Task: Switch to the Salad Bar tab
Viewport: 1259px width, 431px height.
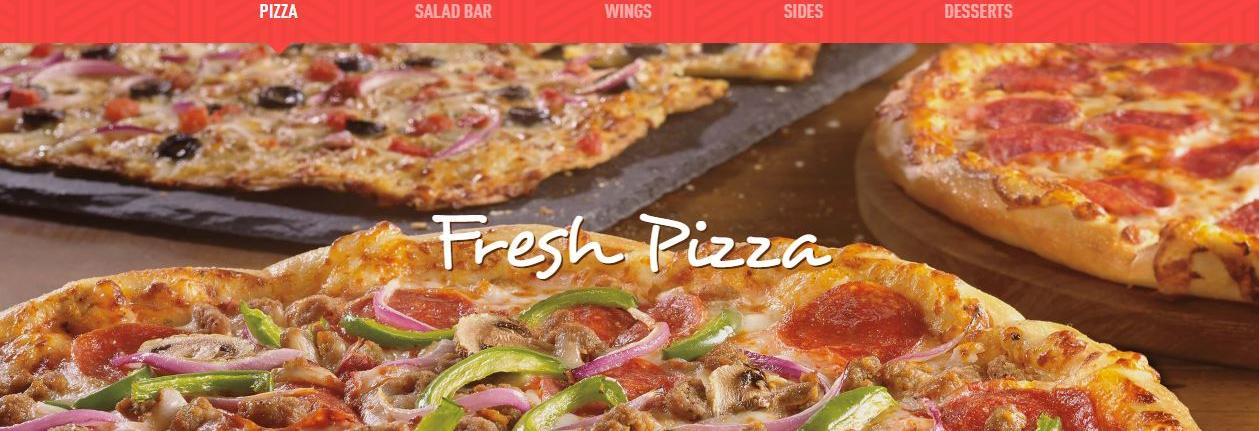Action: 453,12
